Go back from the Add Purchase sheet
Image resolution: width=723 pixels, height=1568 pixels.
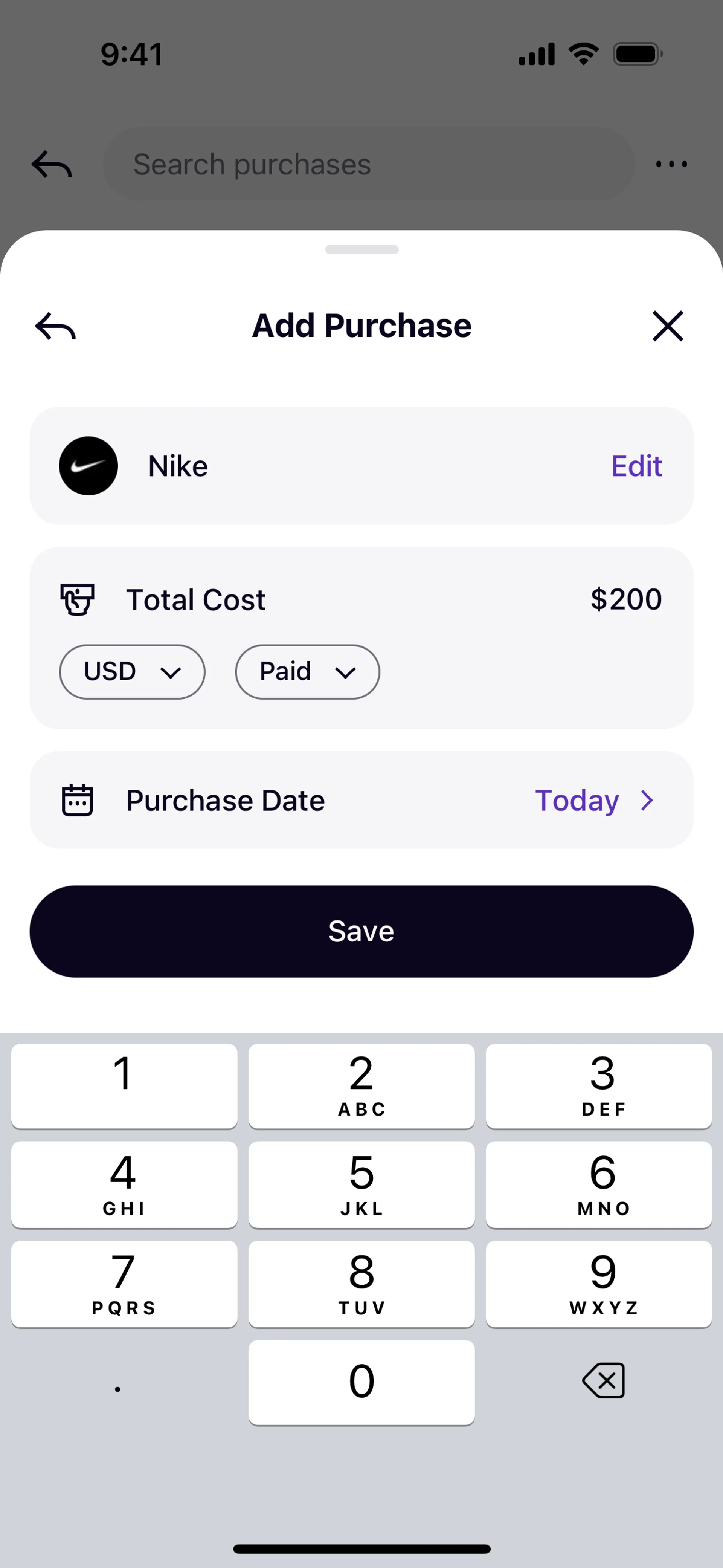click(55, 326)
